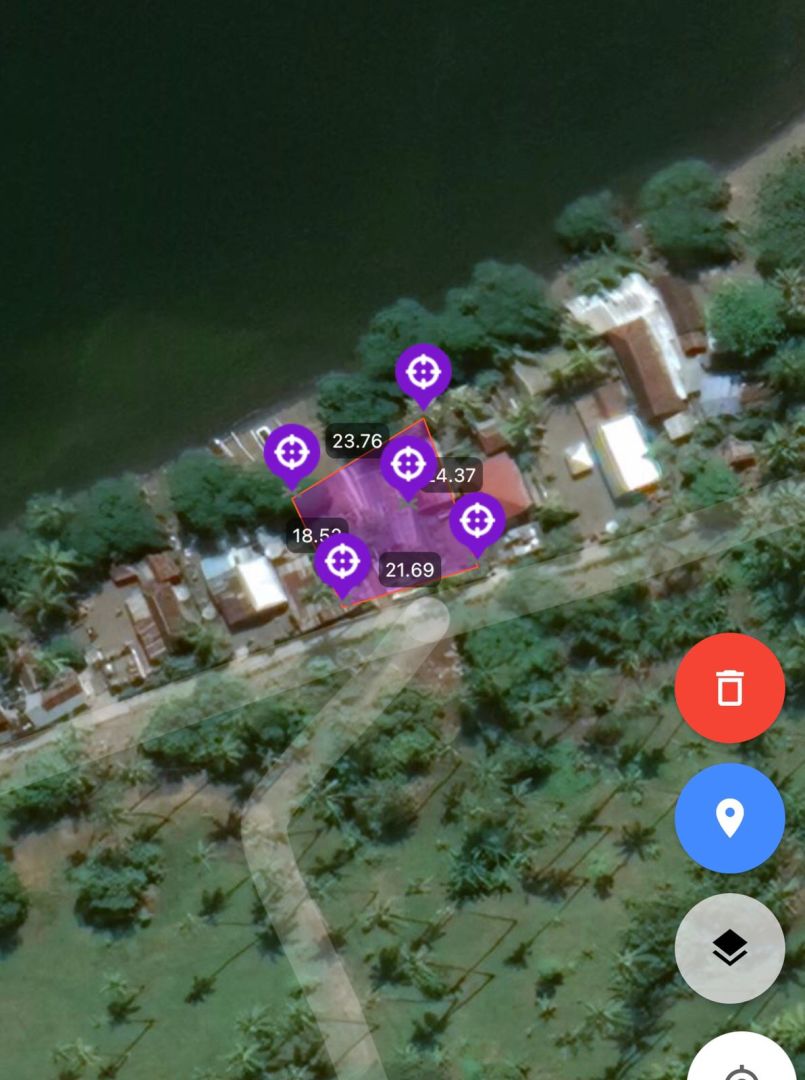Open the map layers selector
The image size is (805, 1080).
(729, 948)
